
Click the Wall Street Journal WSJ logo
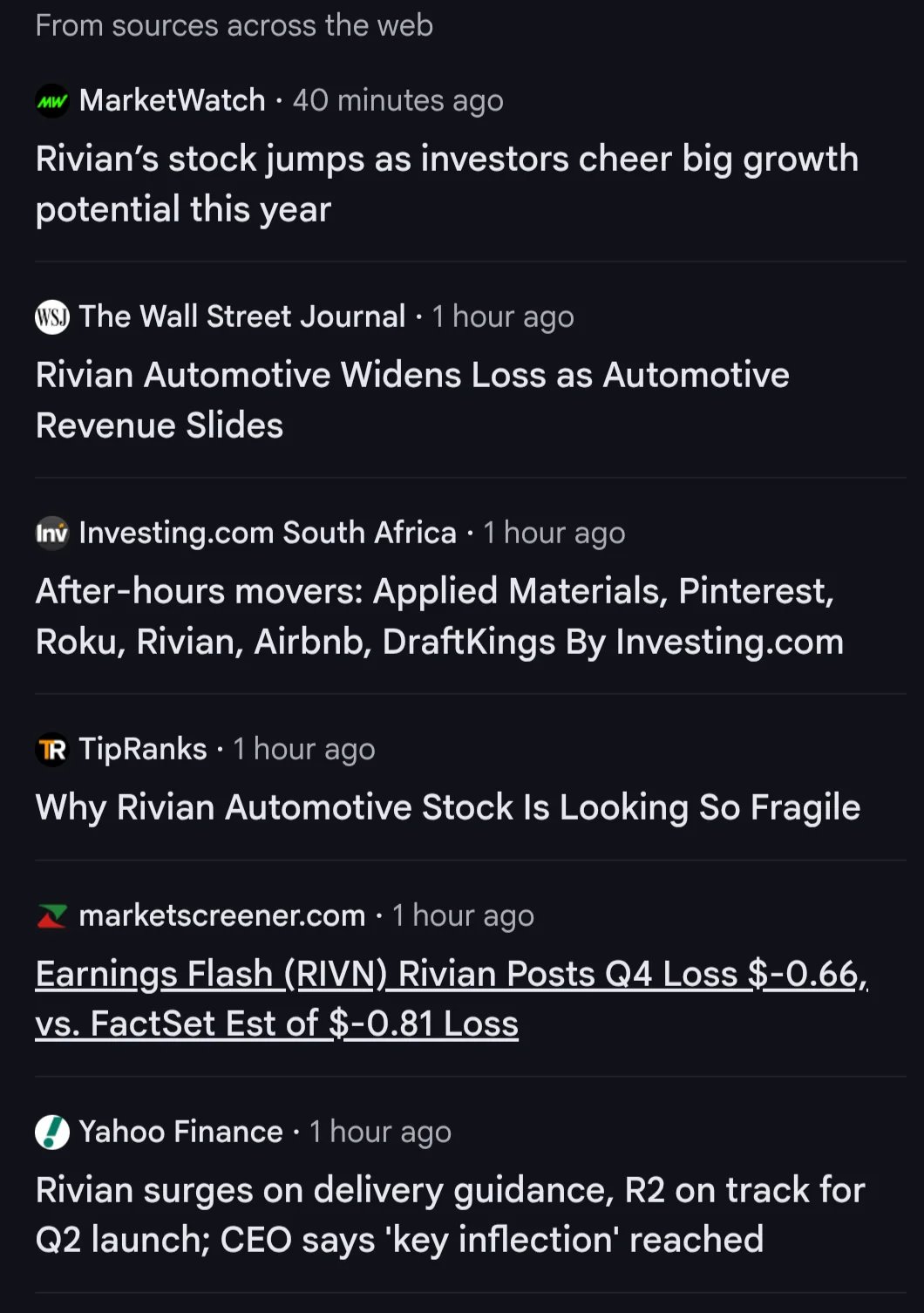[x=51, y=316]
